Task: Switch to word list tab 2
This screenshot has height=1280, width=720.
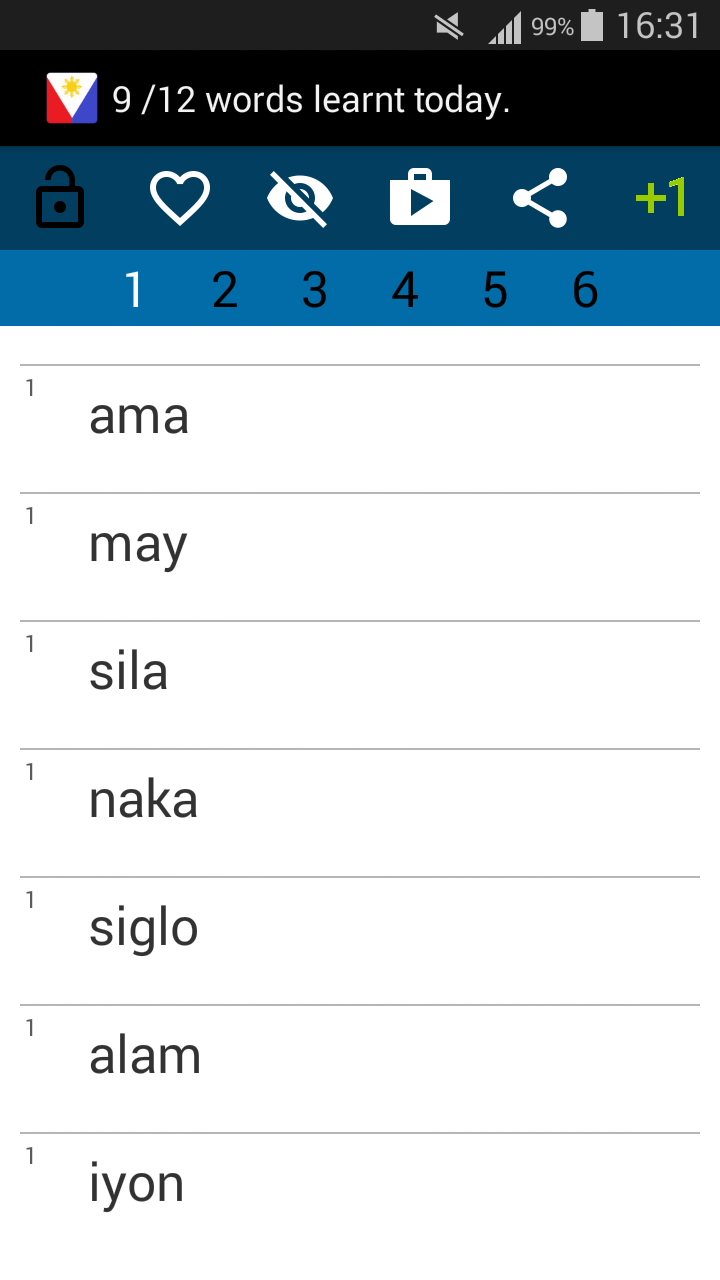Action: (225, 289)
